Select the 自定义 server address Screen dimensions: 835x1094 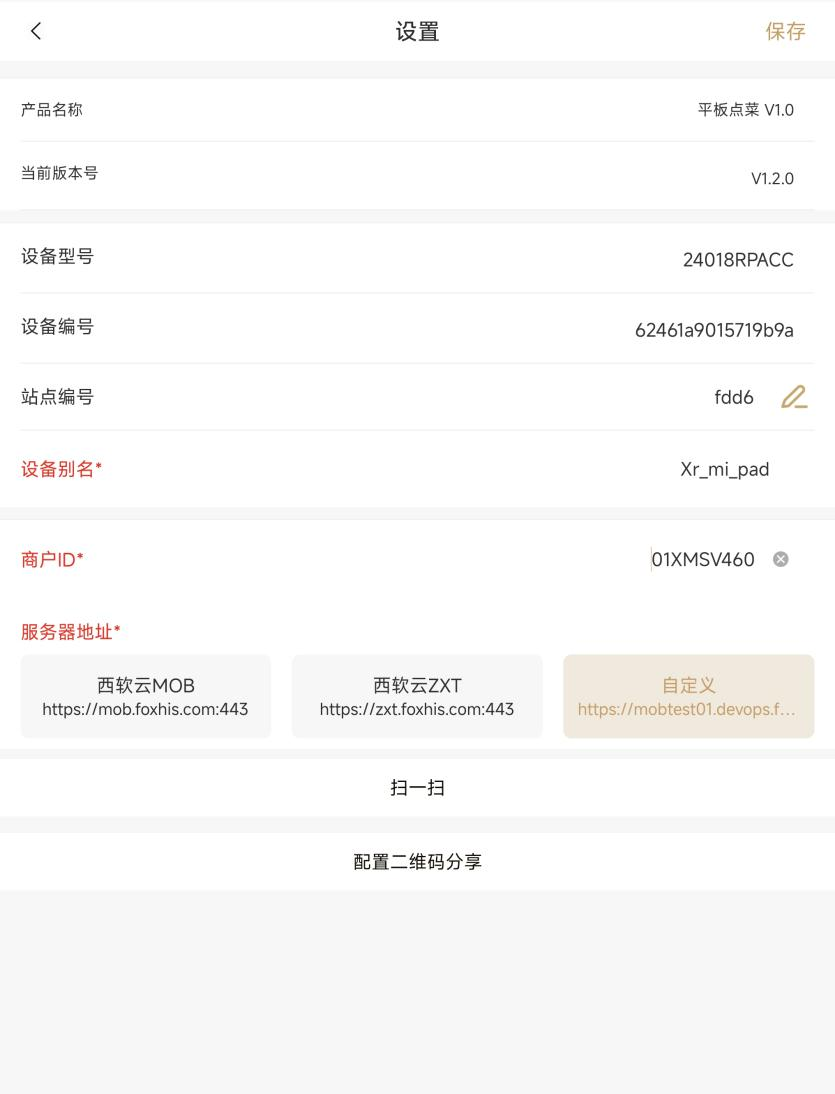[x=688, y=696]
